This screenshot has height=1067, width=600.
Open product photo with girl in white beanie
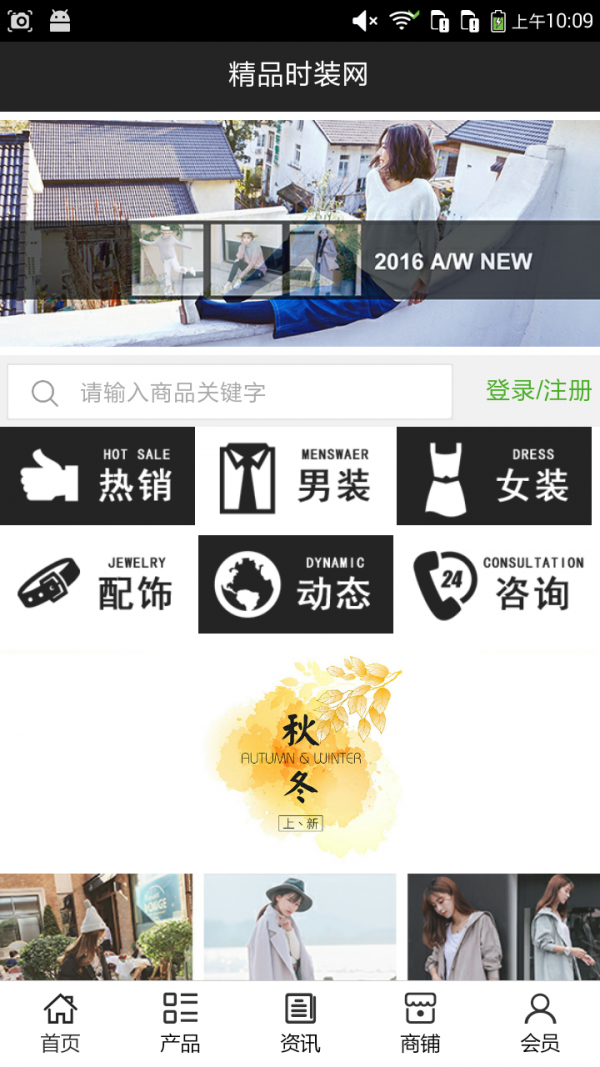click(96, 926)
